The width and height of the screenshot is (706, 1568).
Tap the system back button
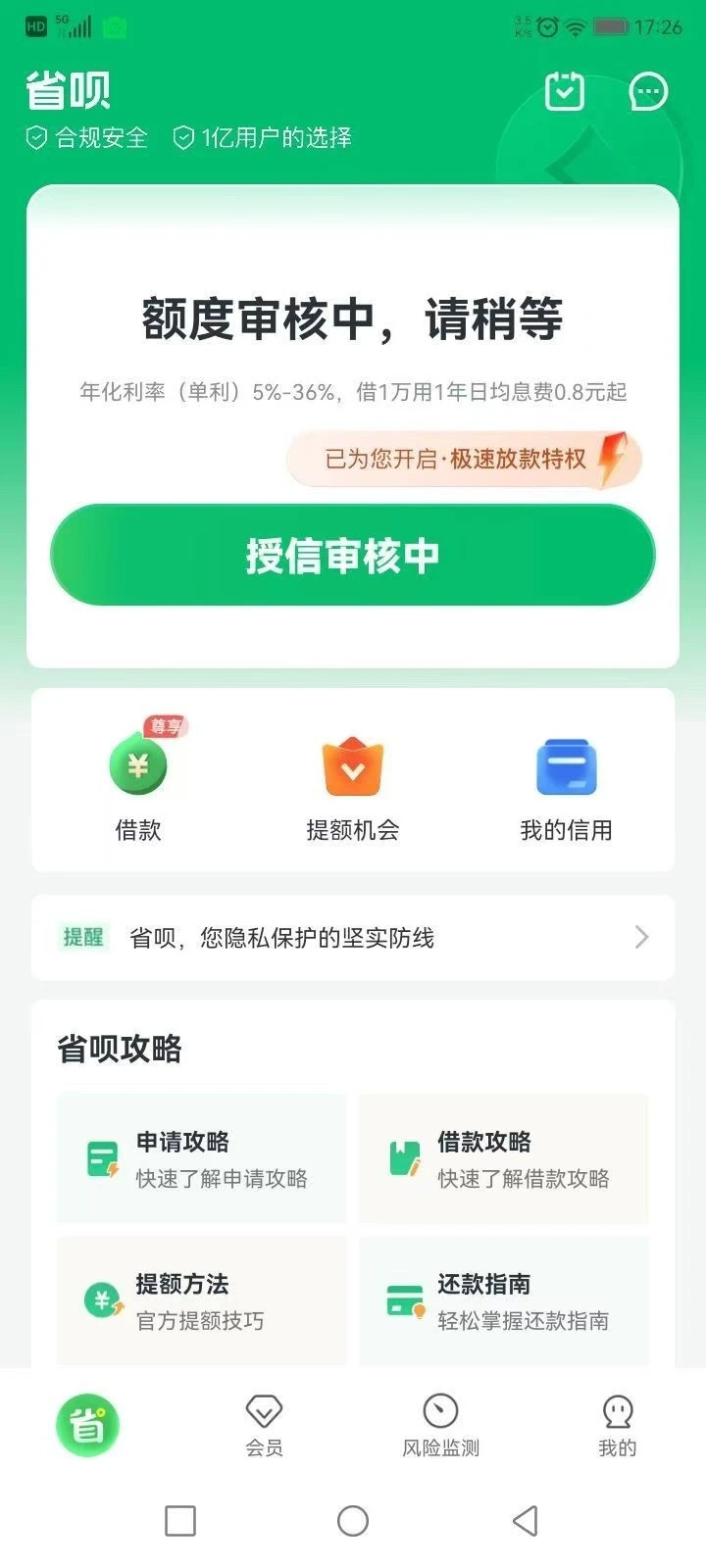[526, 1521]
